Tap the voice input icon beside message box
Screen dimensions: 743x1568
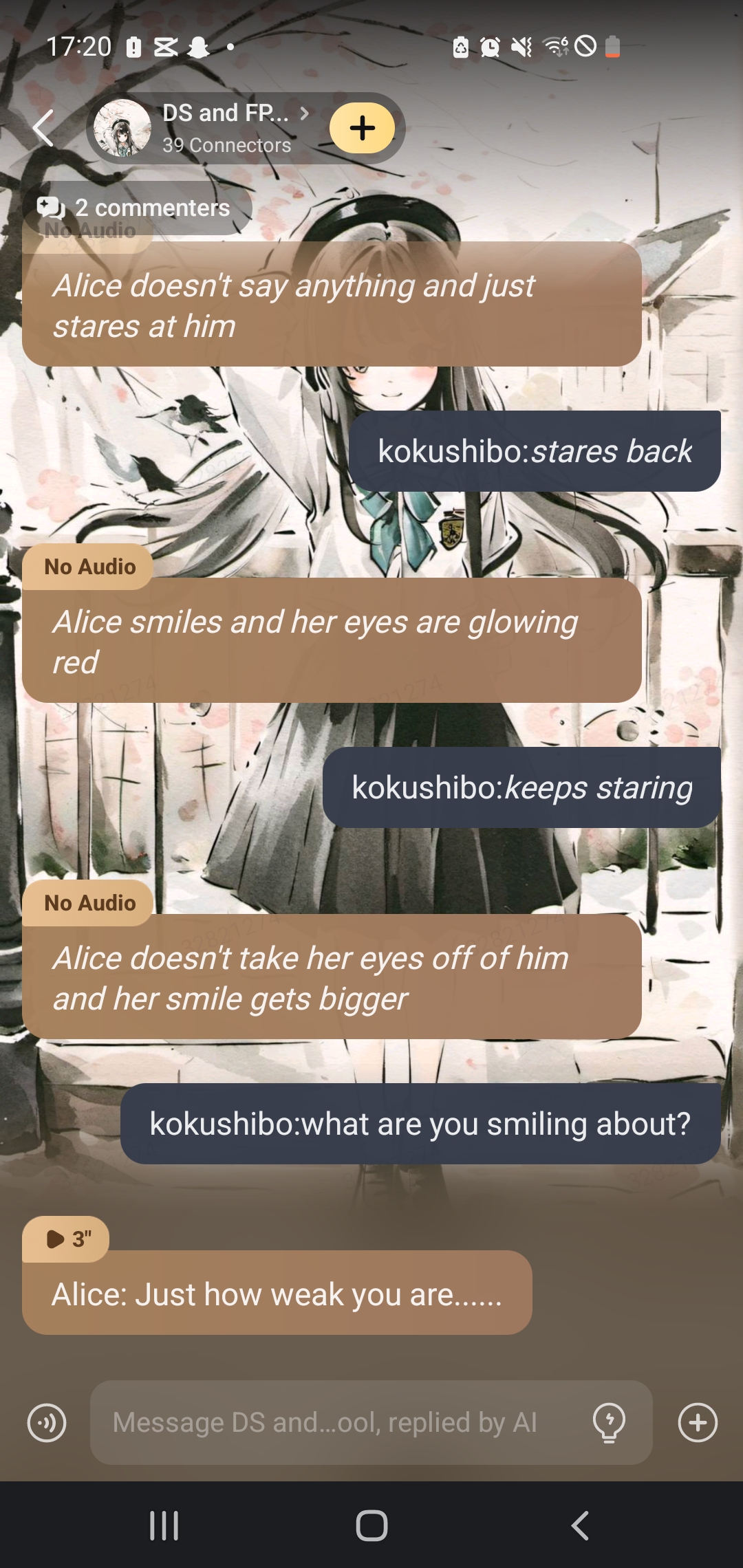click(47, 1422)
